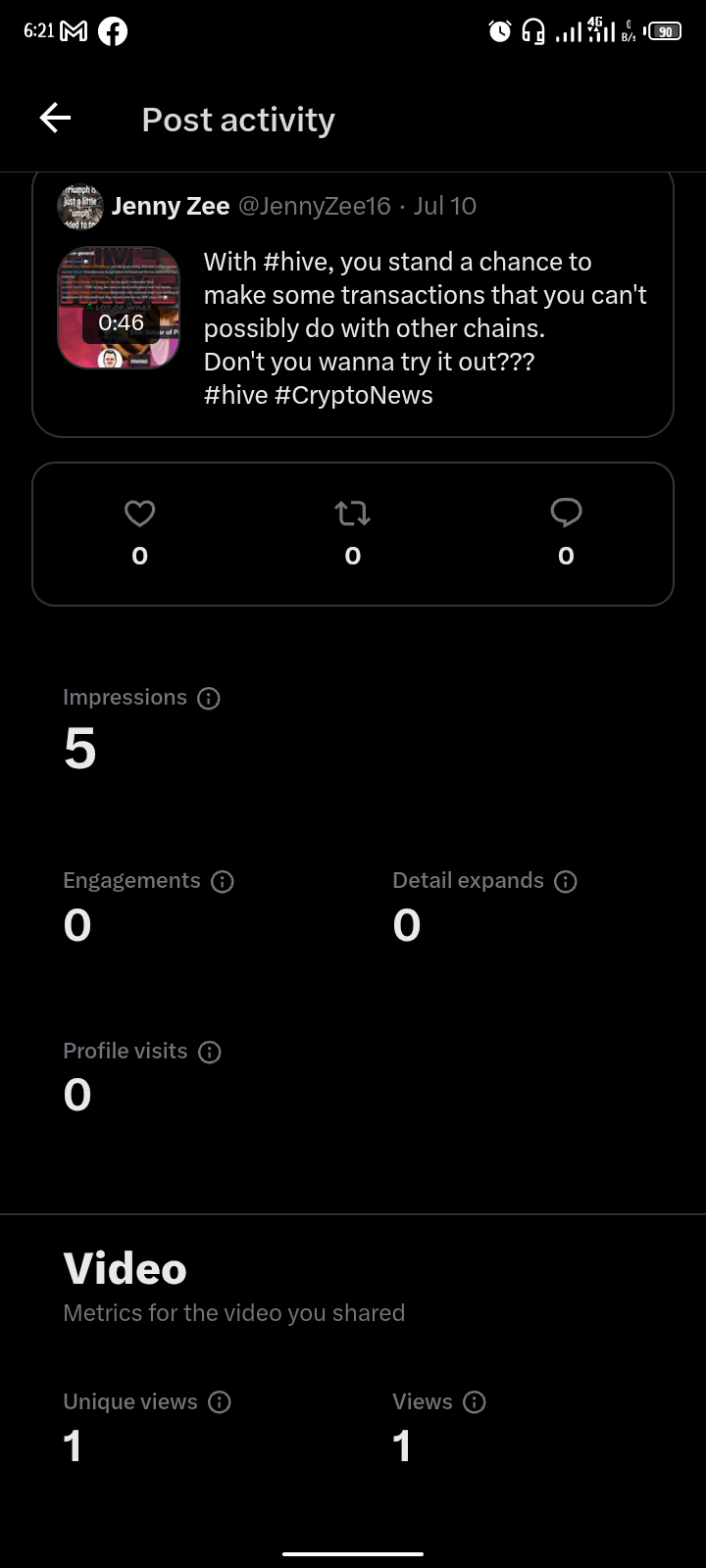Show info about Unique views

click(220, 1402)
